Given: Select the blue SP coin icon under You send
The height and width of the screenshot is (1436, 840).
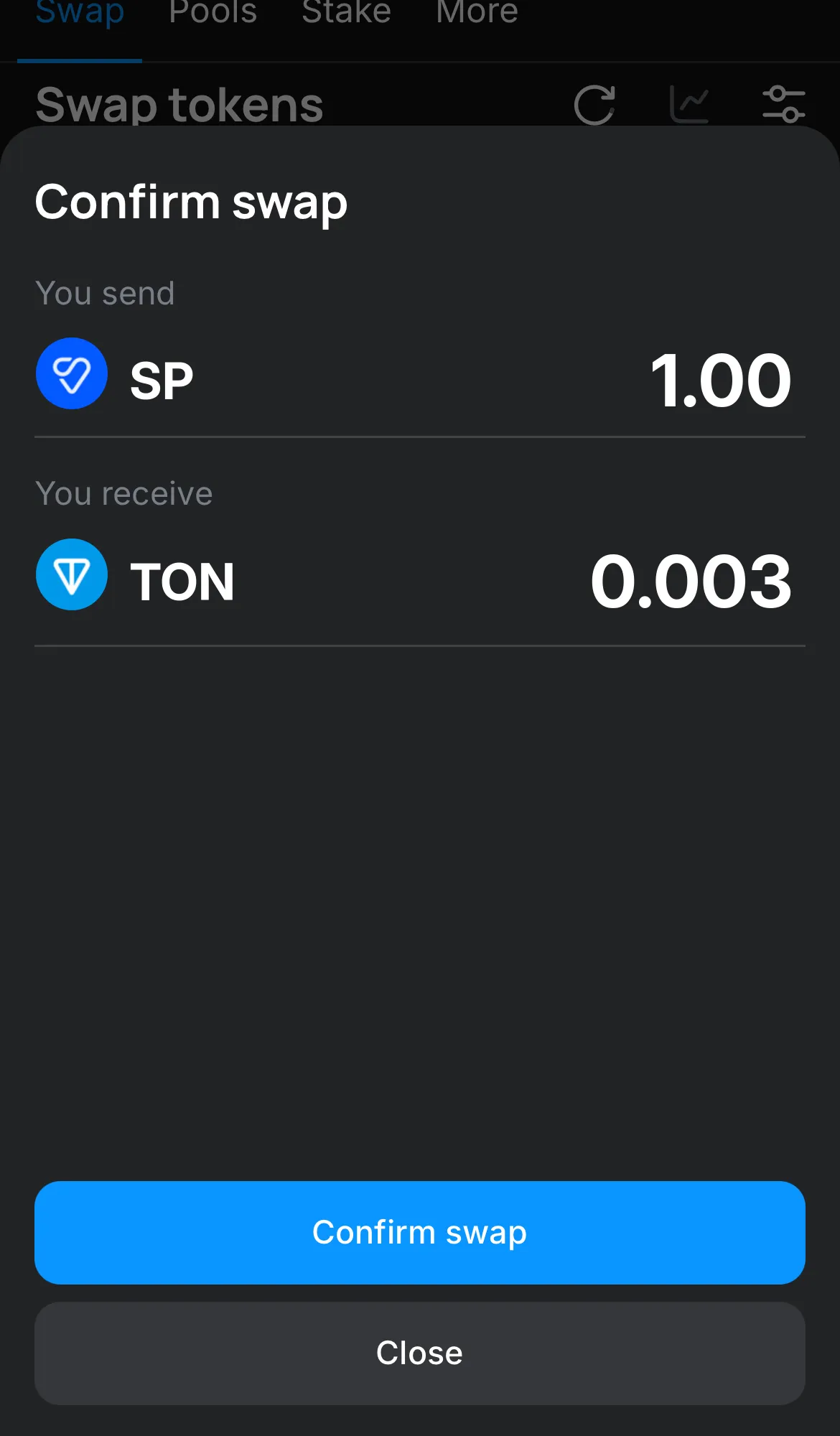Looking at the screenshot, I should click(x=72, y=373).
